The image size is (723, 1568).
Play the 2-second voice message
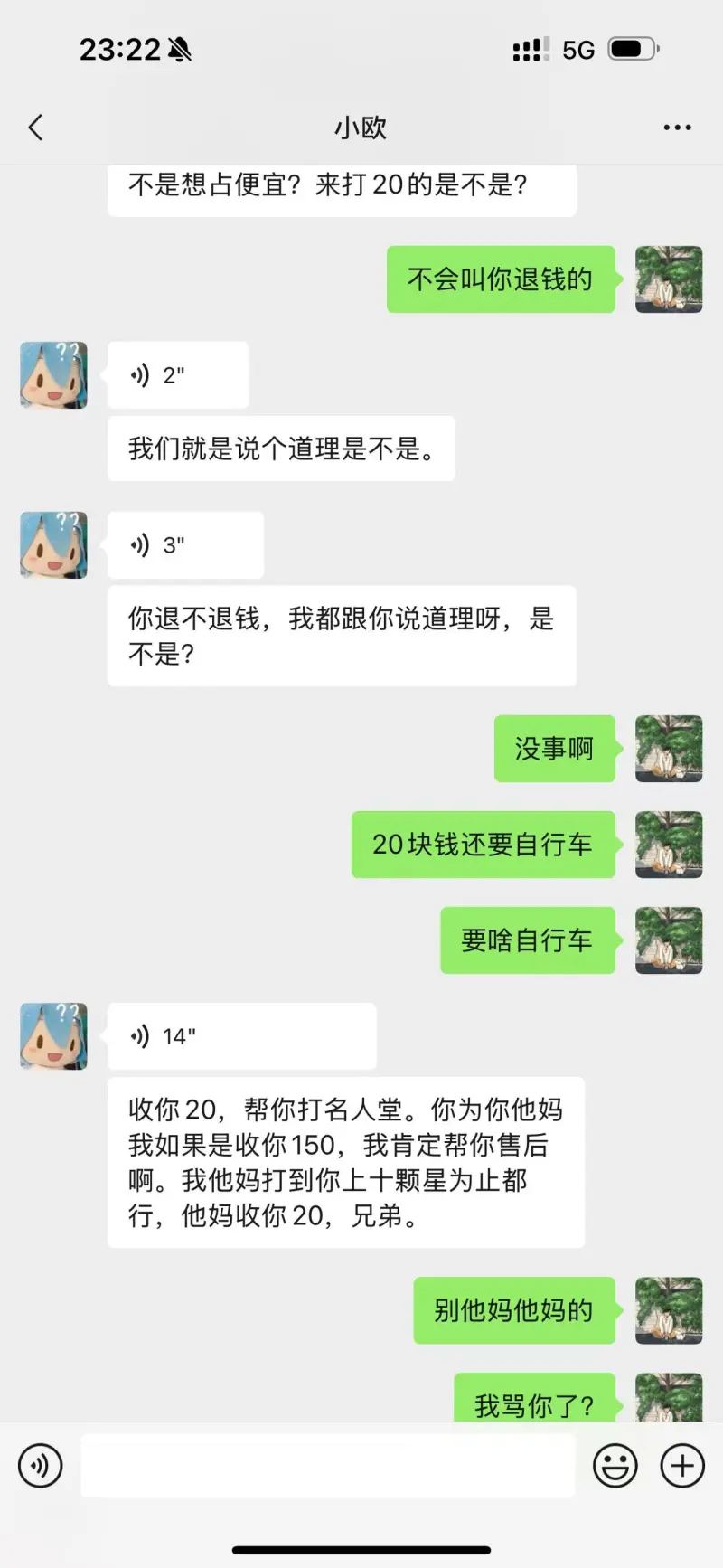click(x=177, y=375)
